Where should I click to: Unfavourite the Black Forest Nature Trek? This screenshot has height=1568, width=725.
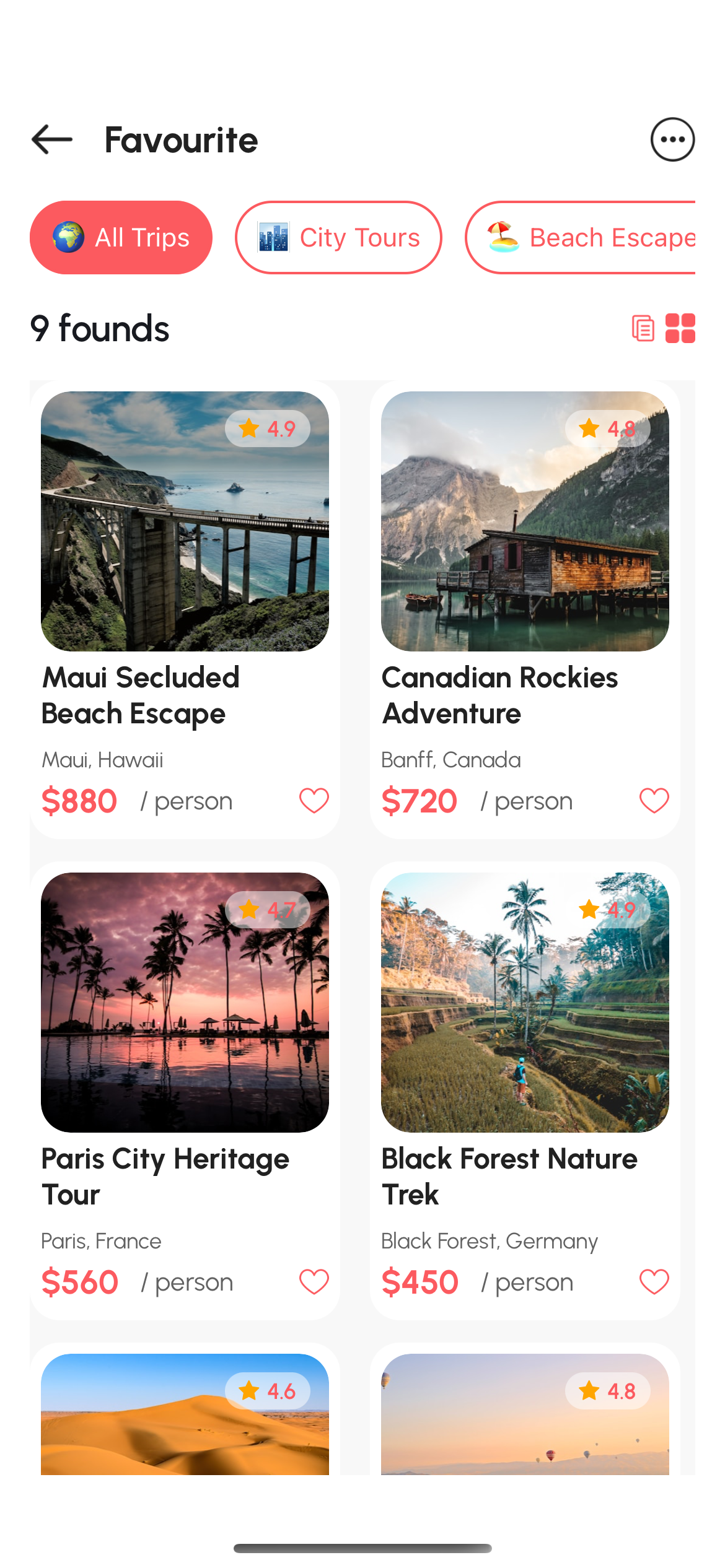tap(654, 1282)
